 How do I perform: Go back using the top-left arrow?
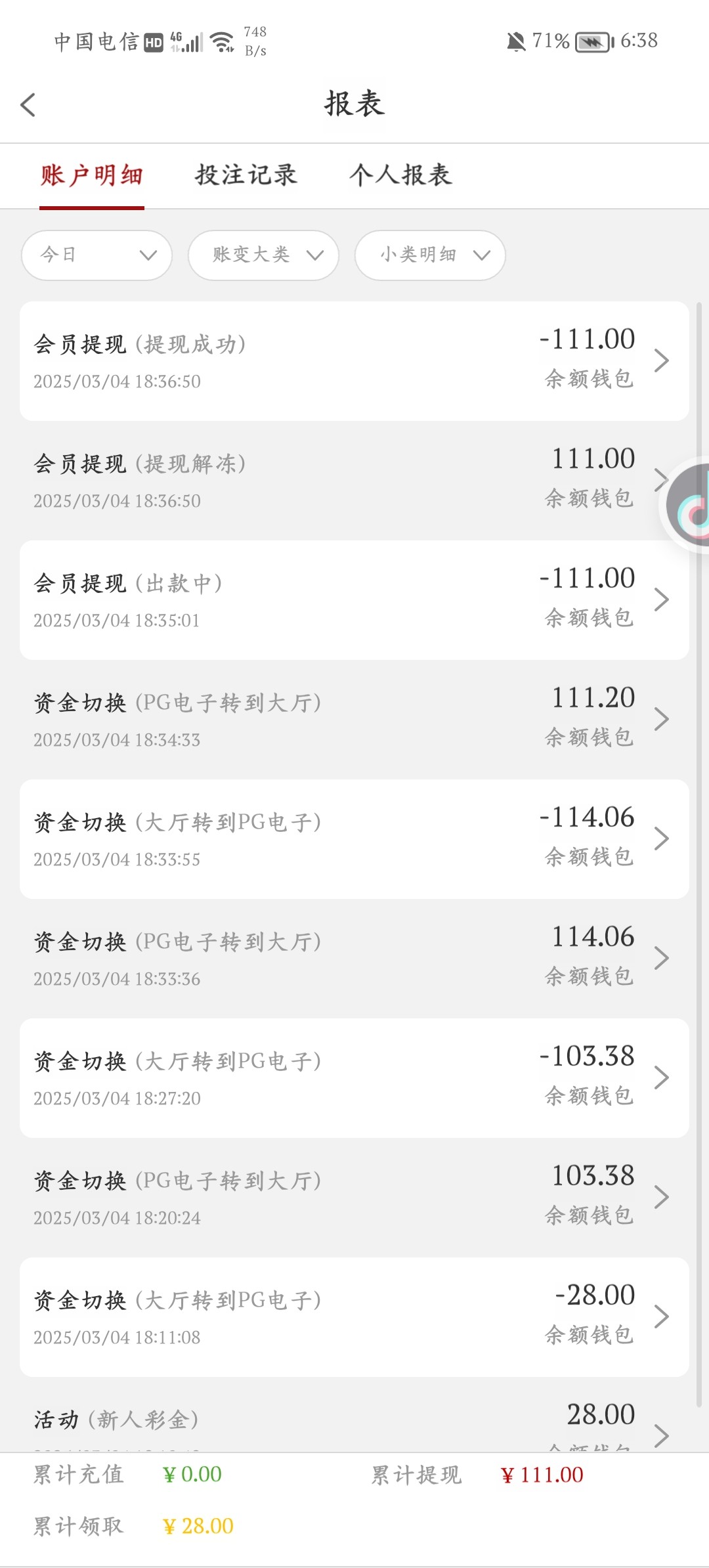click(28, 105)
